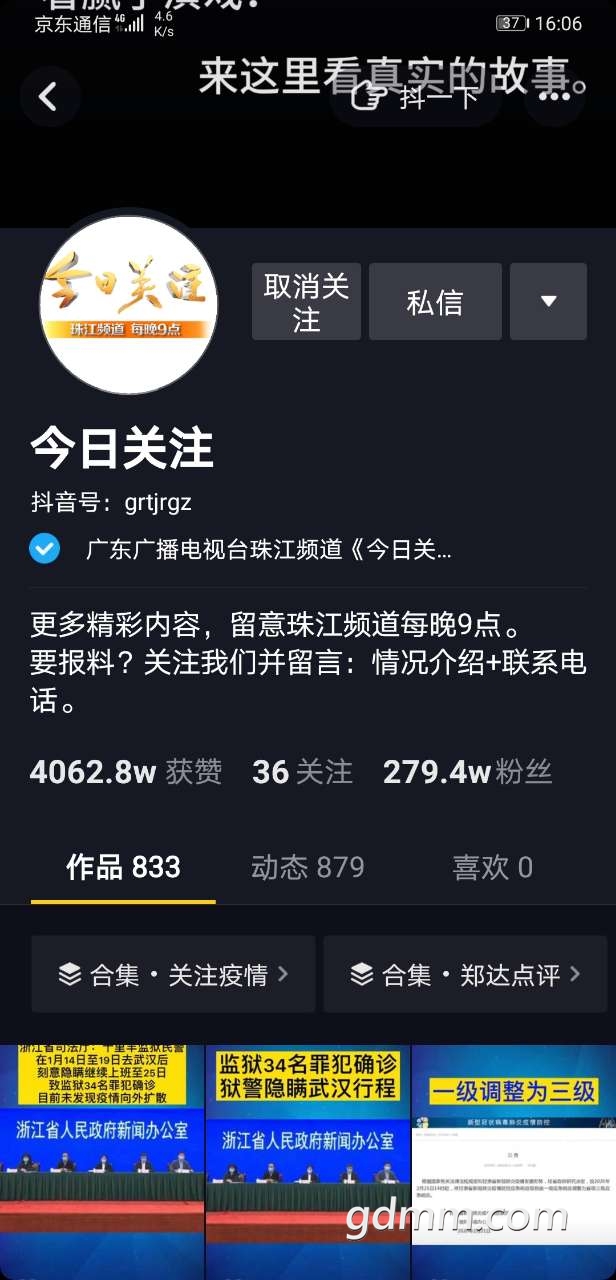Play the video about 浙江省司法厅
The height and width of the screenshot is (1280, 616).
coord(101,1162)
